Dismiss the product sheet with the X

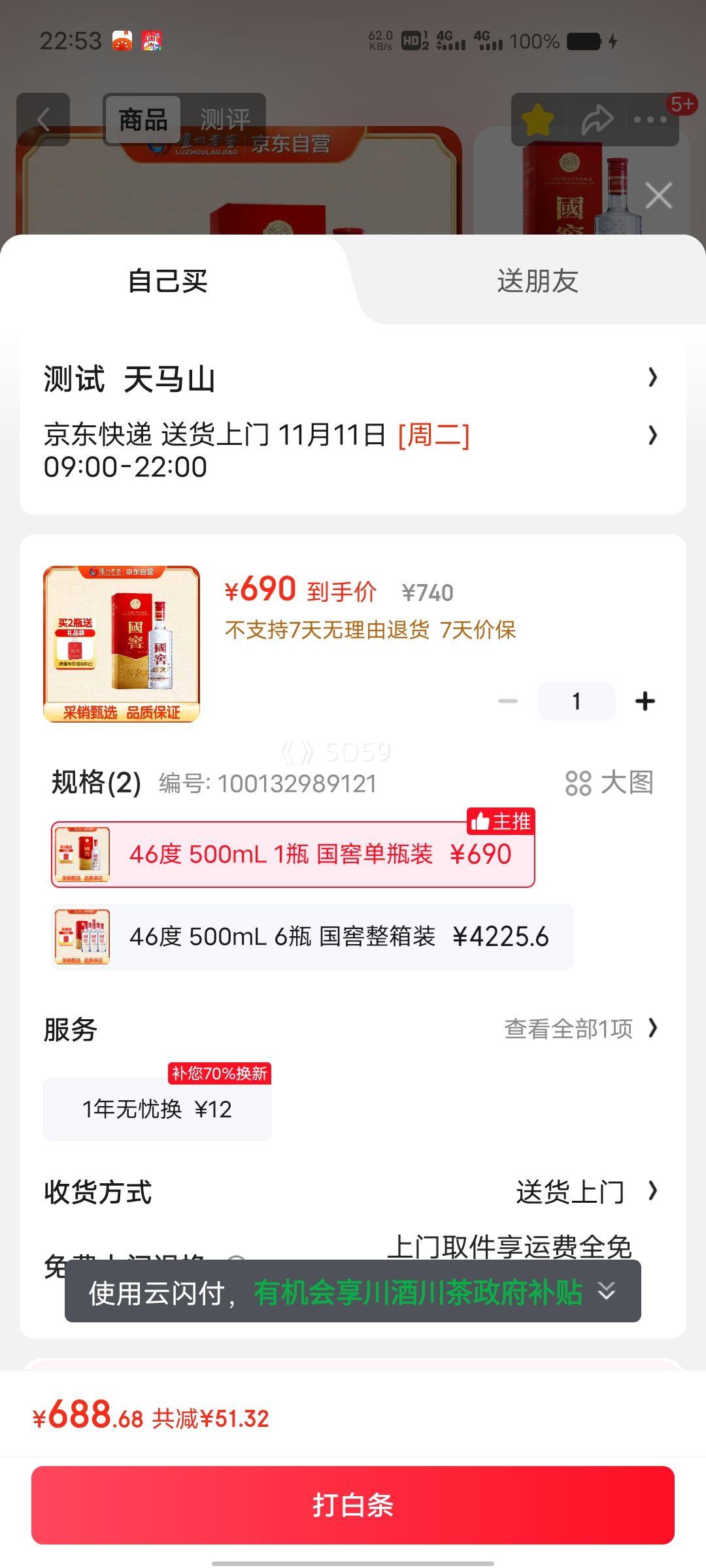[x=658, y=195]
